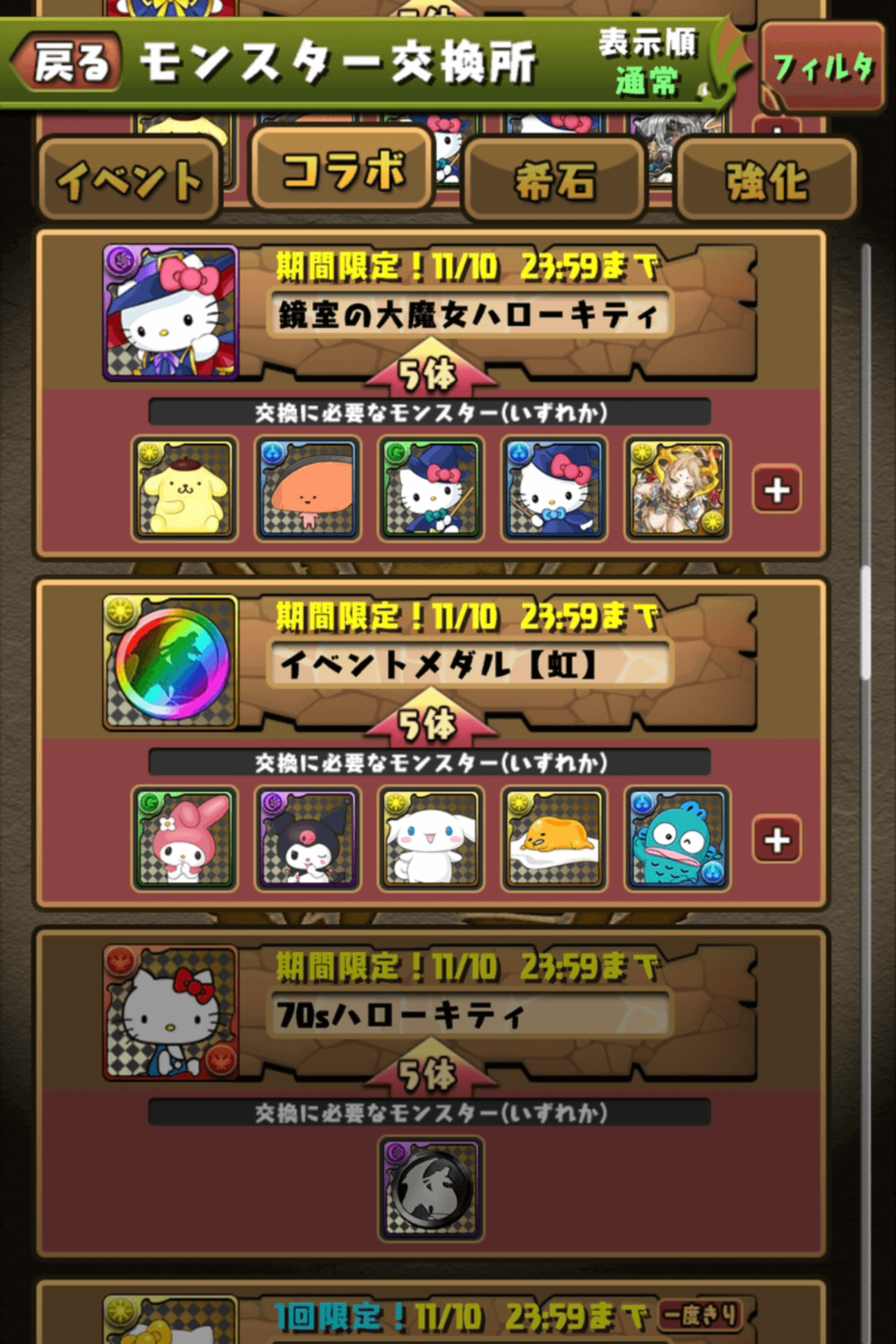Select the Cinnamoroll required monster icon
This screenshot has height=1344, width=896.
point(431,839)
